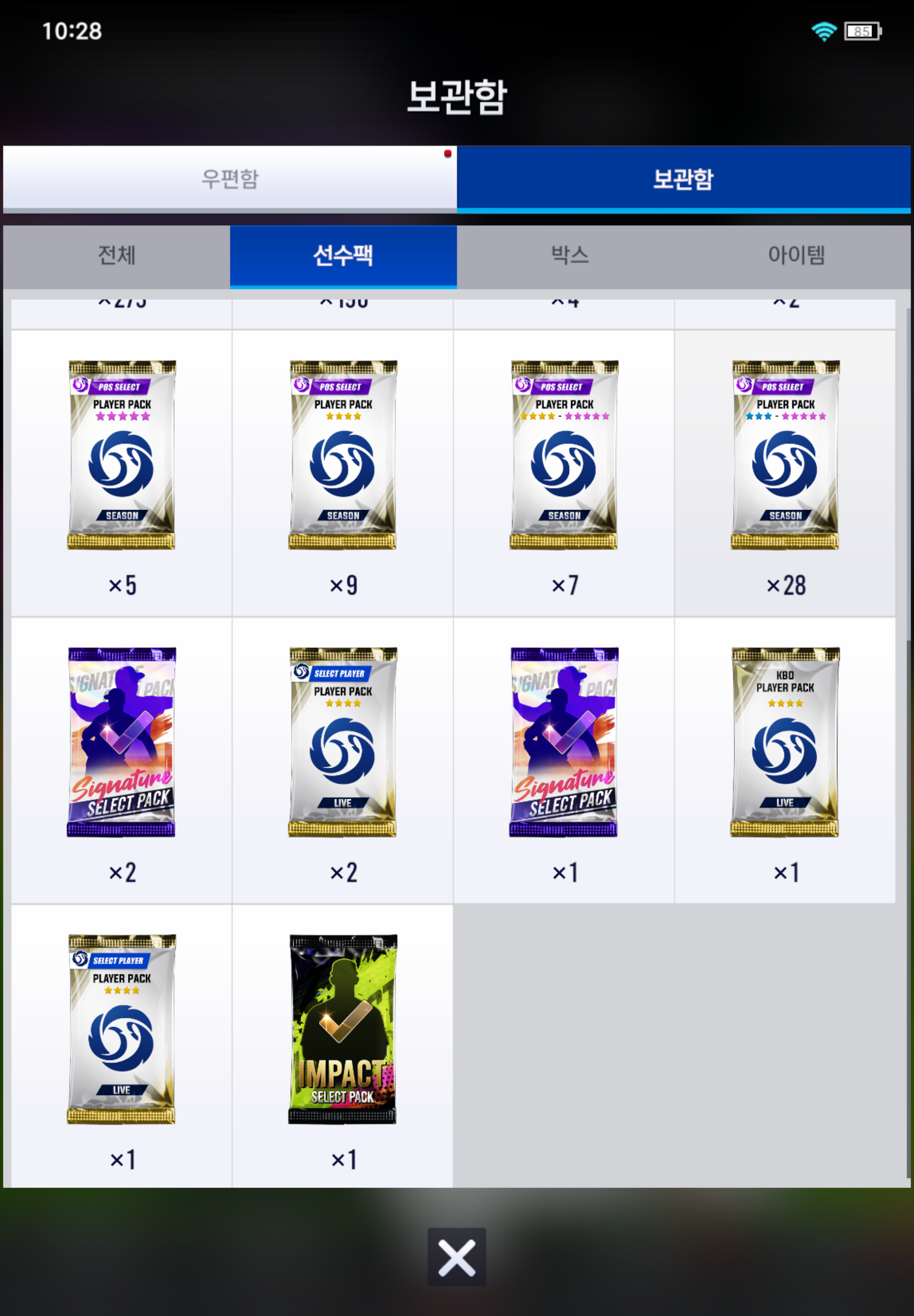Open the POS Select pack with ×7
The width and height of the screenshot is (914, 1316).
[564, 473]
